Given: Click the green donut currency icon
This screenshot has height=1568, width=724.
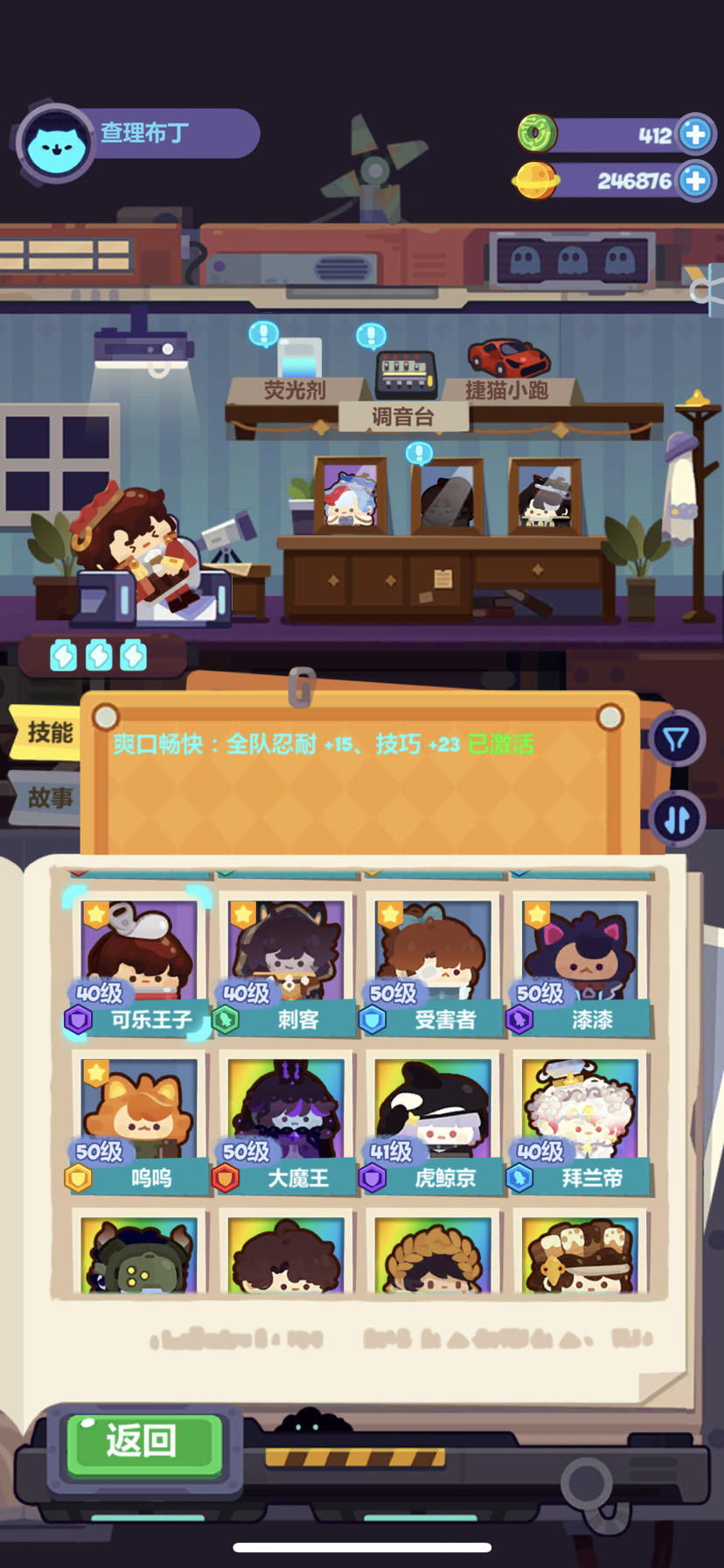Looking at the screenshot, I should [537, 135].
